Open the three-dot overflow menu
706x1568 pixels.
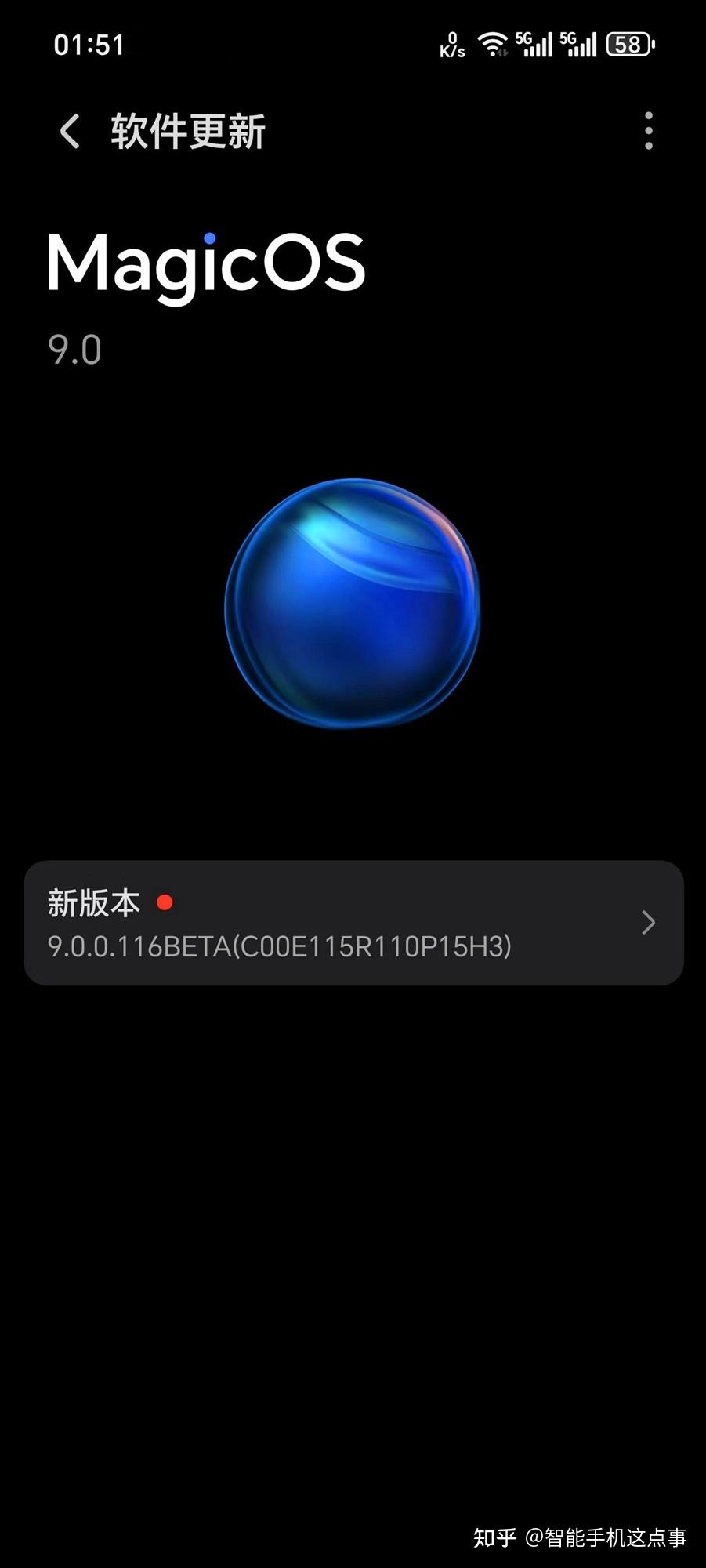[648, 131]
